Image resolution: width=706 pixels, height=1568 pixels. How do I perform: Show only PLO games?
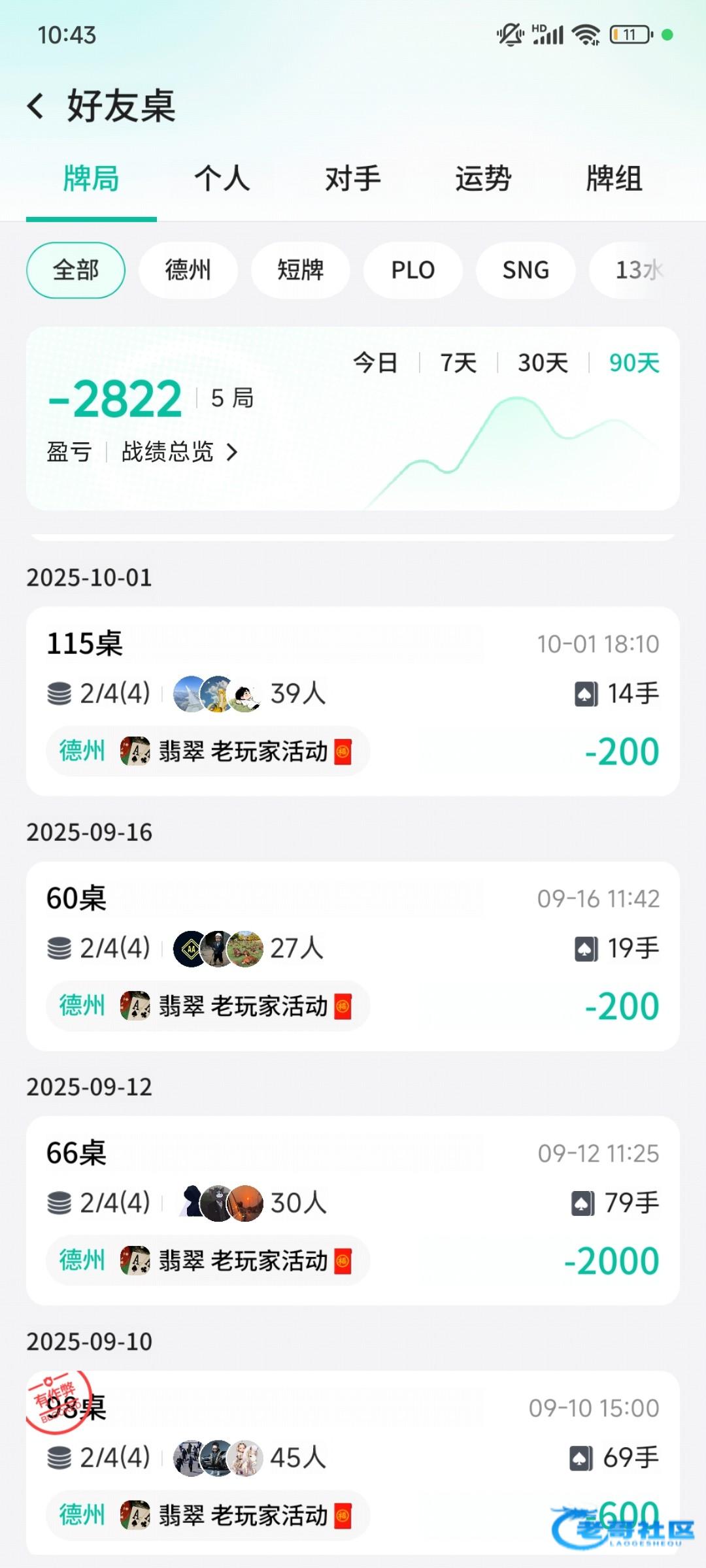[x=412, y=270]
